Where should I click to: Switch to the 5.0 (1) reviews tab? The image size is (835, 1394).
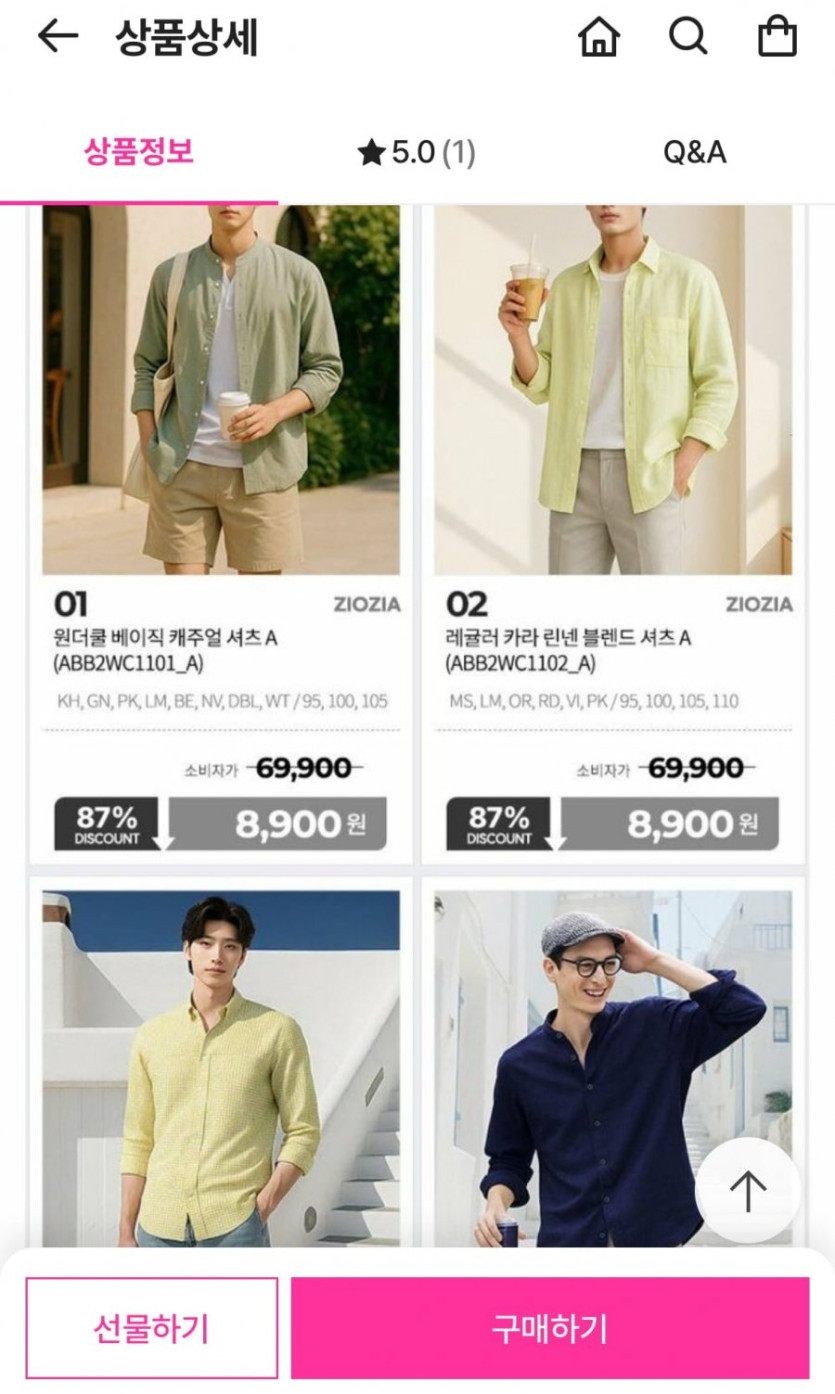click(416, 153)
